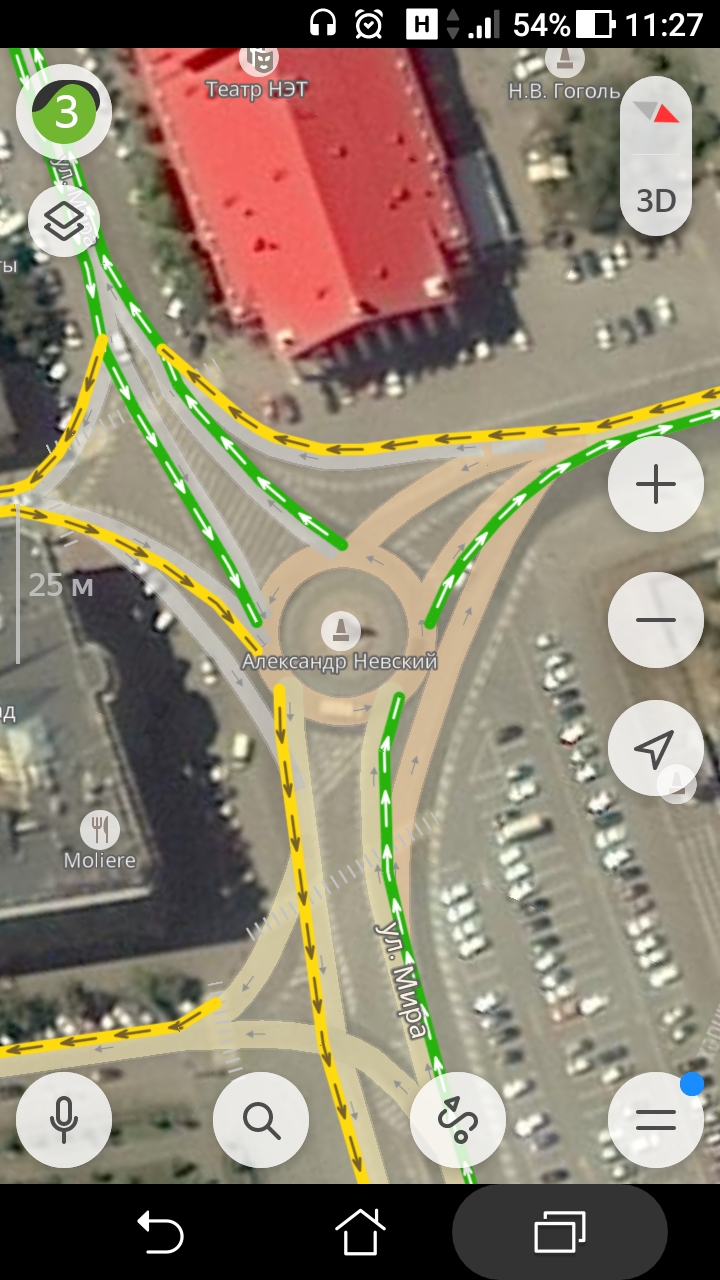Switch the map to 3D view

pyautogui.click(x=657, y=201)
